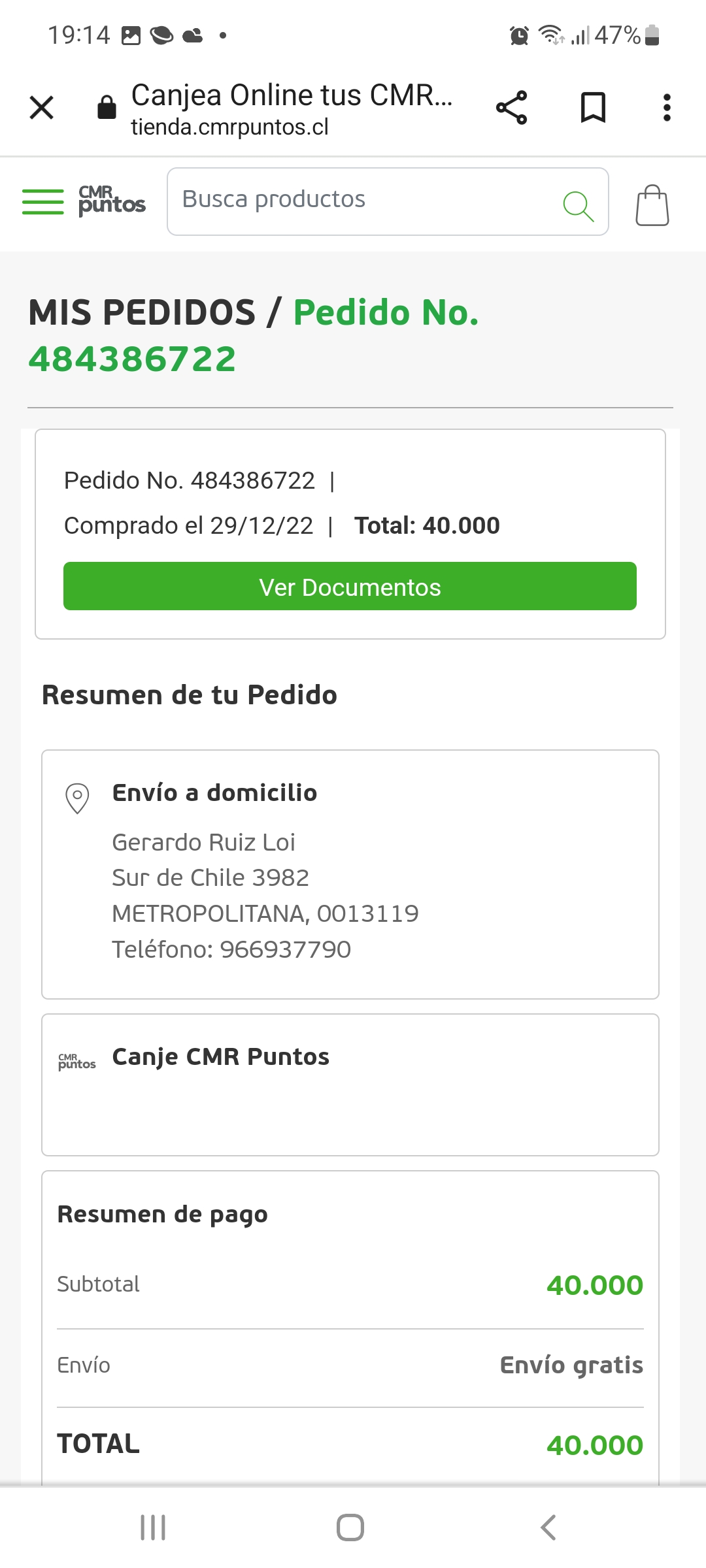The width and height of the screenshot is (706, 1568).
Task: Close the browser tab with X
Action: click(x=42, y=108)
